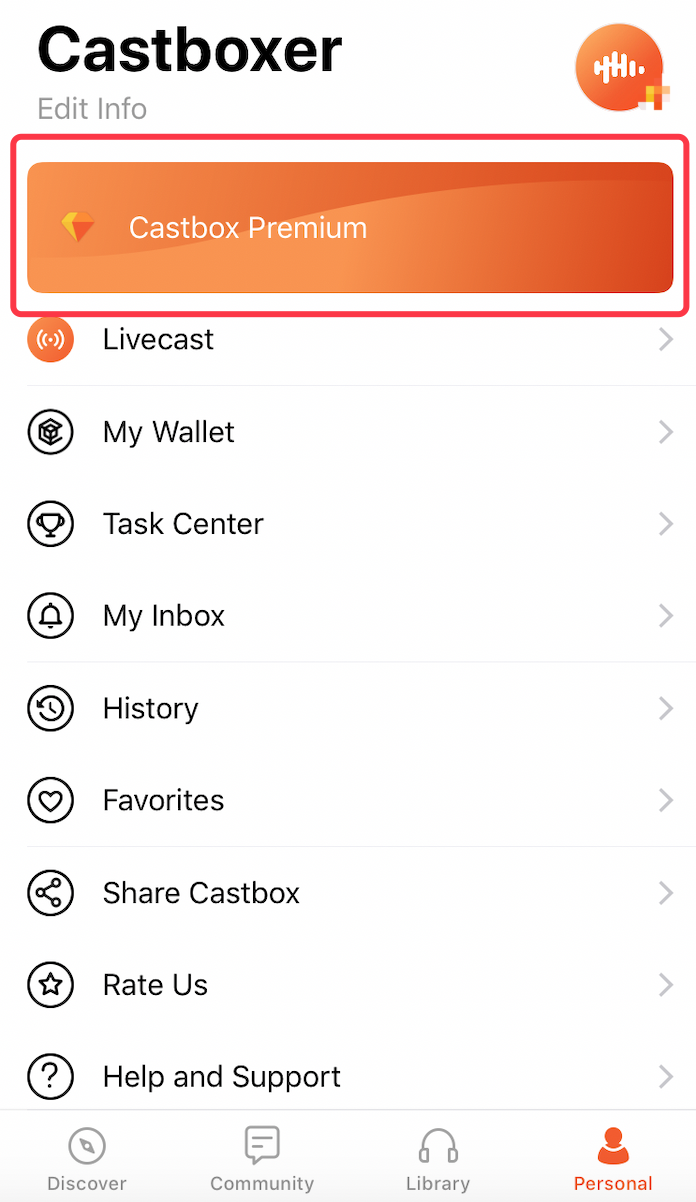Open Favorites list

coord(348,800)
